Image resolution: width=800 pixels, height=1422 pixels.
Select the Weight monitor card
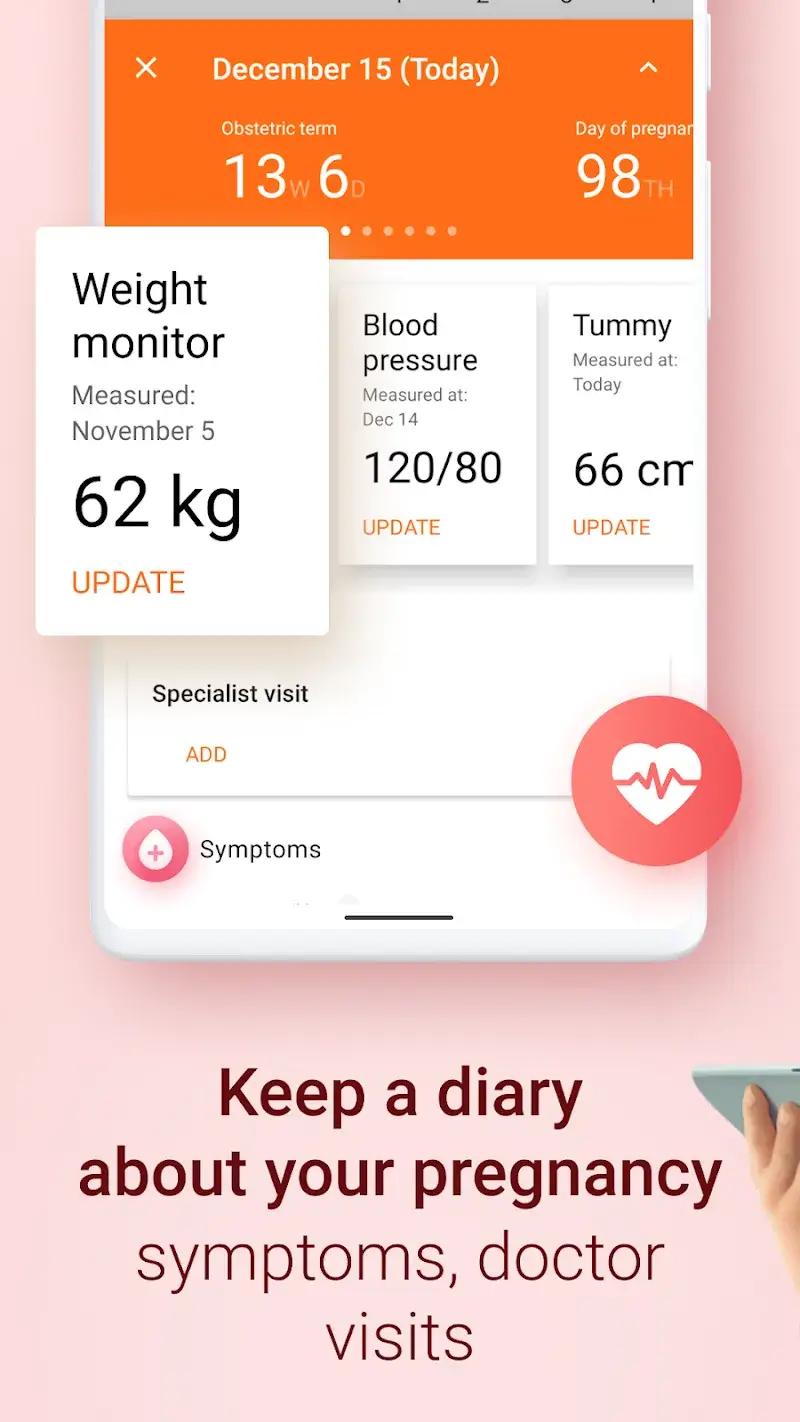181,430
